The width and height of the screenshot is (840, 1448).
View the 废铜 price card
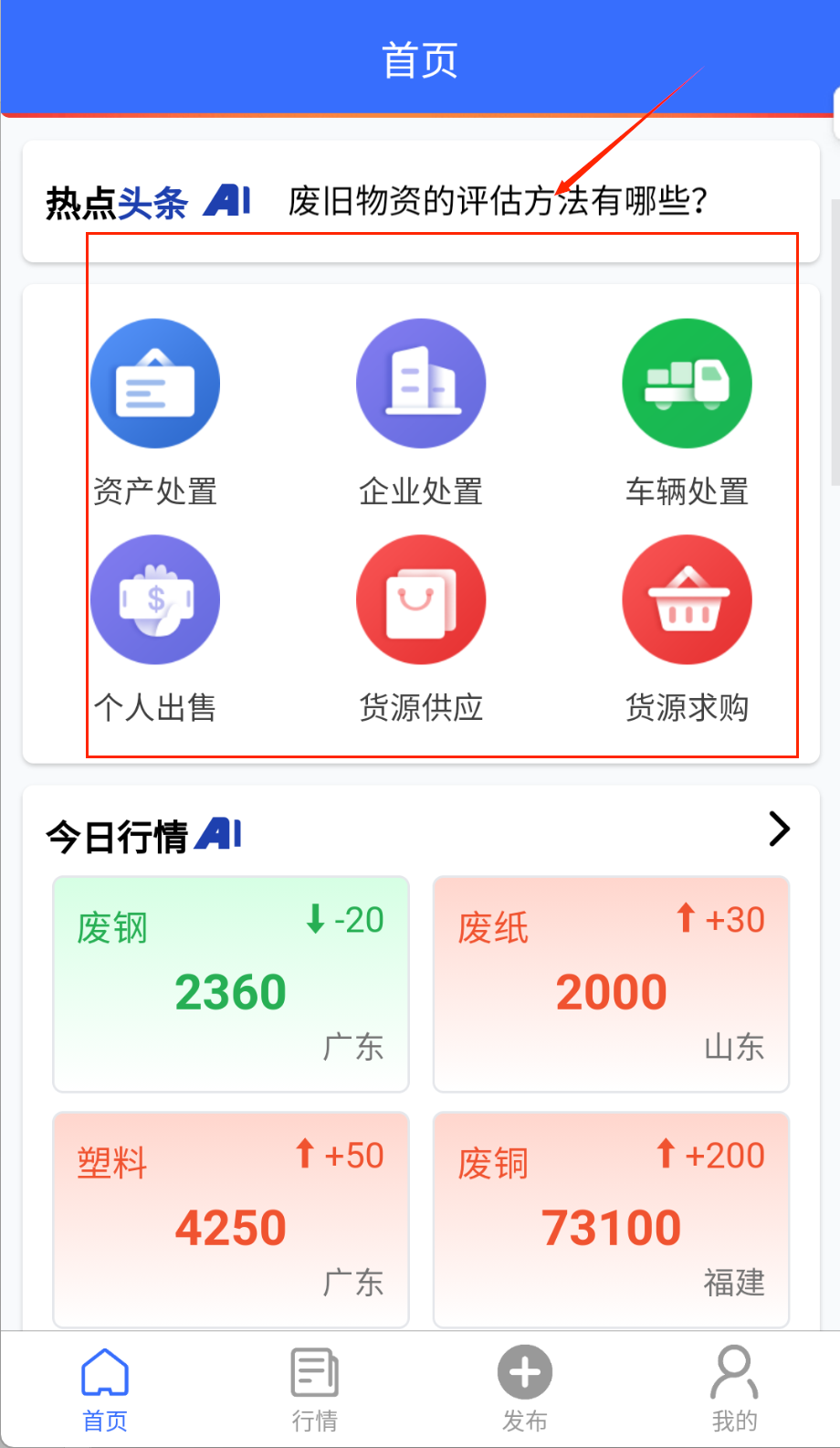(611, 1219)
